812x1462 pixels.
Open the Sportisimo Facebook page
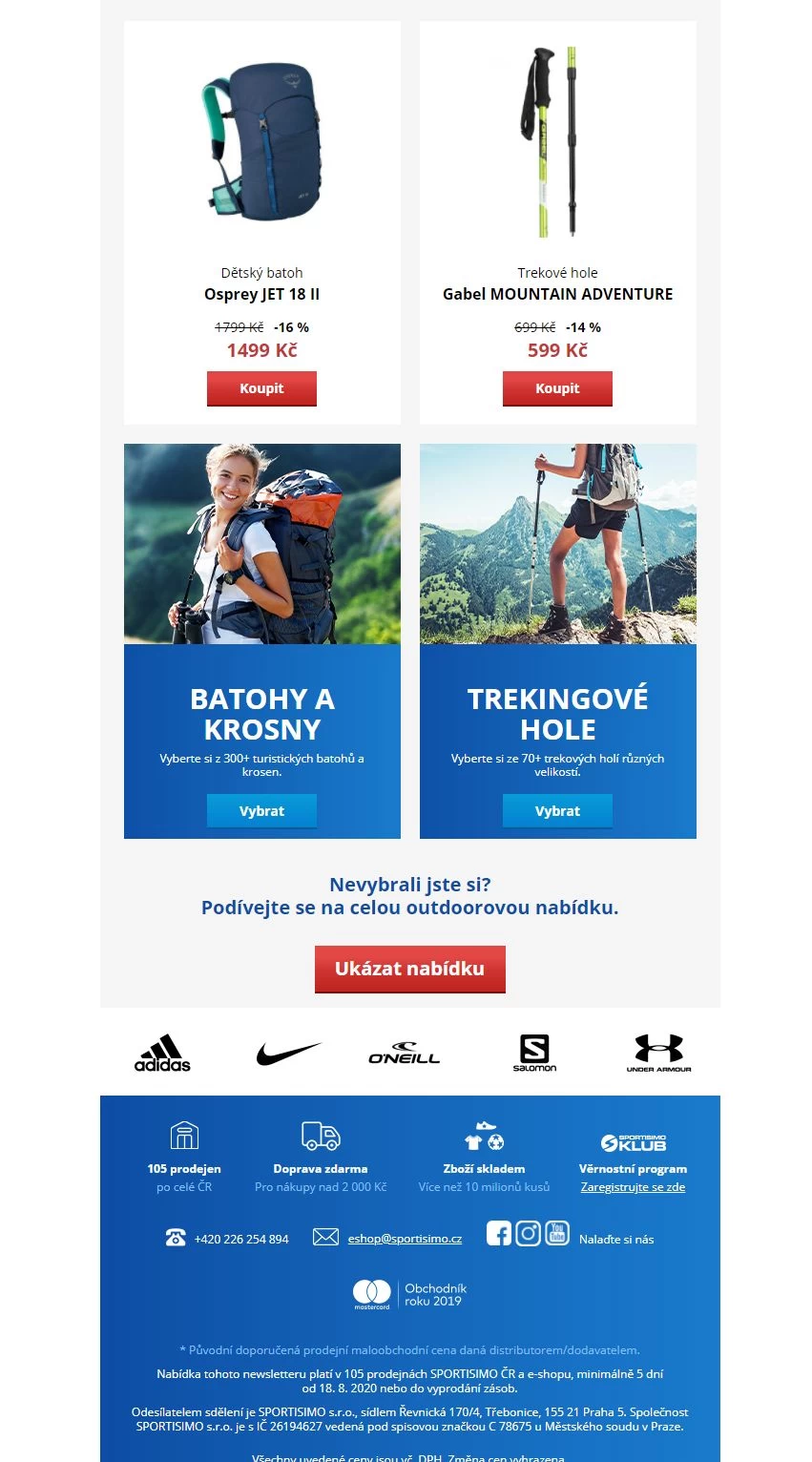click(x=499, y=1233)
